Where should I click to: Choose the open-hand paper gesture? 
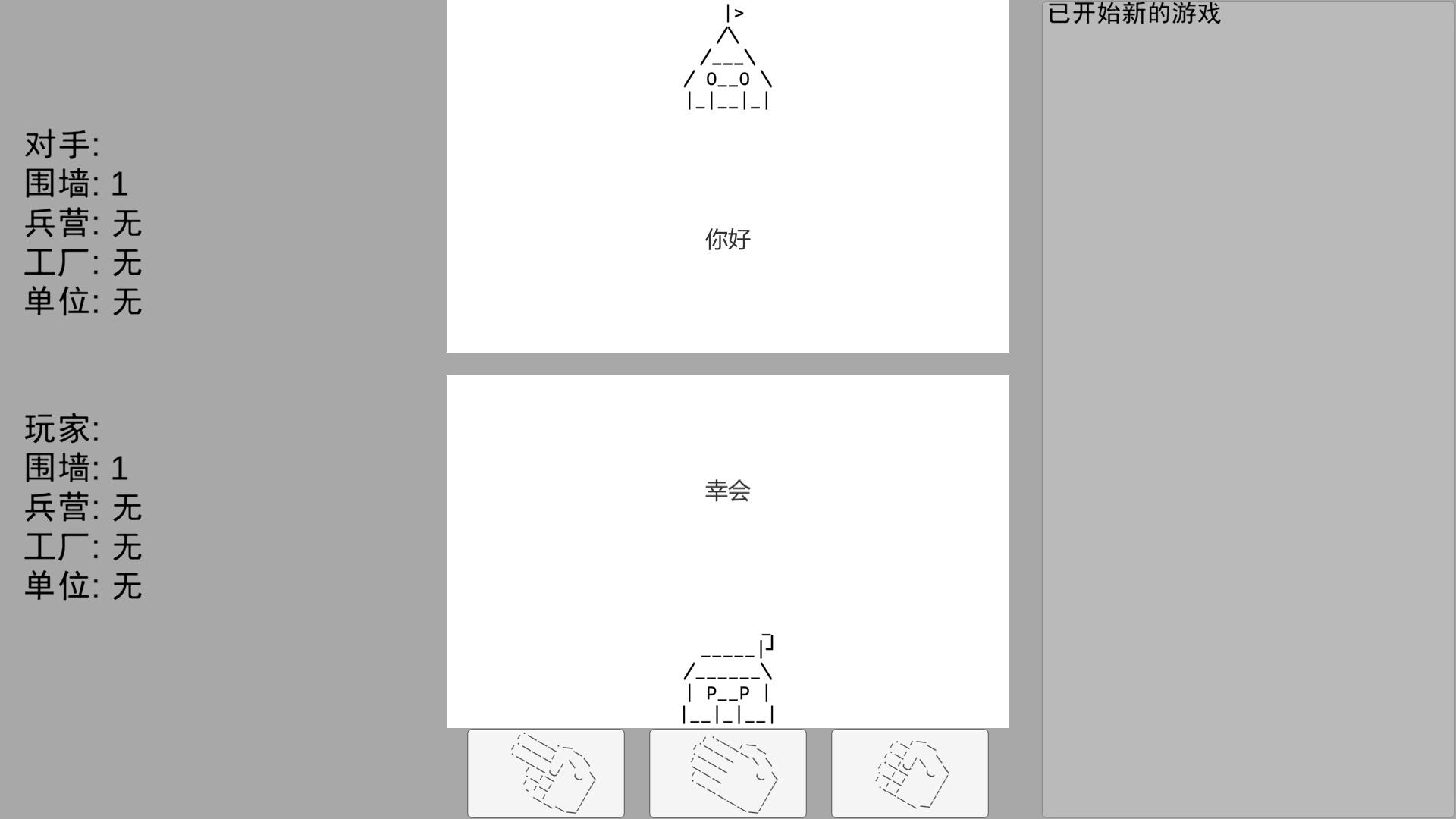pyautogui.click(x=728, y=773)
